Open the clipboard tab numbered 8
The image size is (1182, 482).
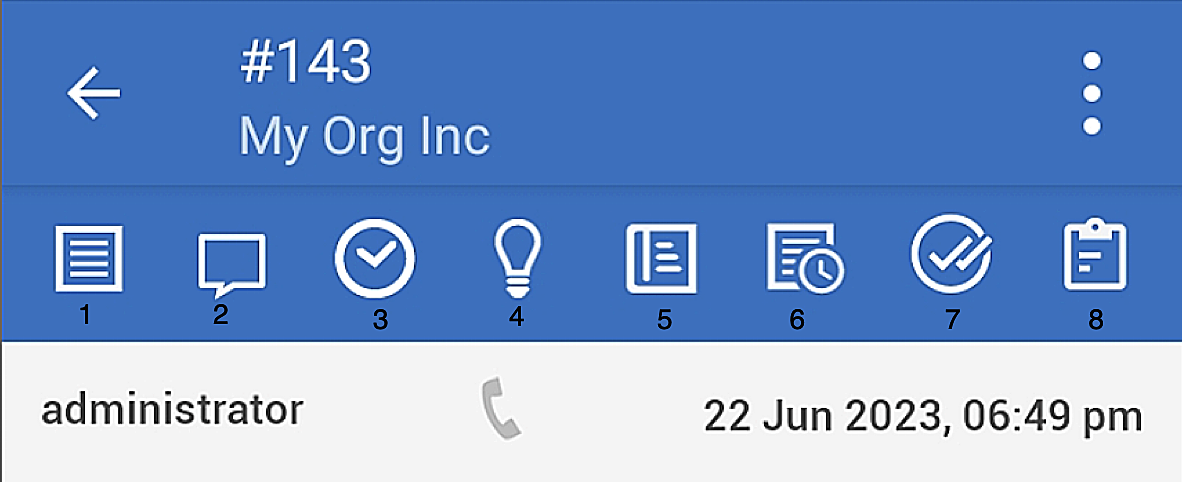(1095, 256)
